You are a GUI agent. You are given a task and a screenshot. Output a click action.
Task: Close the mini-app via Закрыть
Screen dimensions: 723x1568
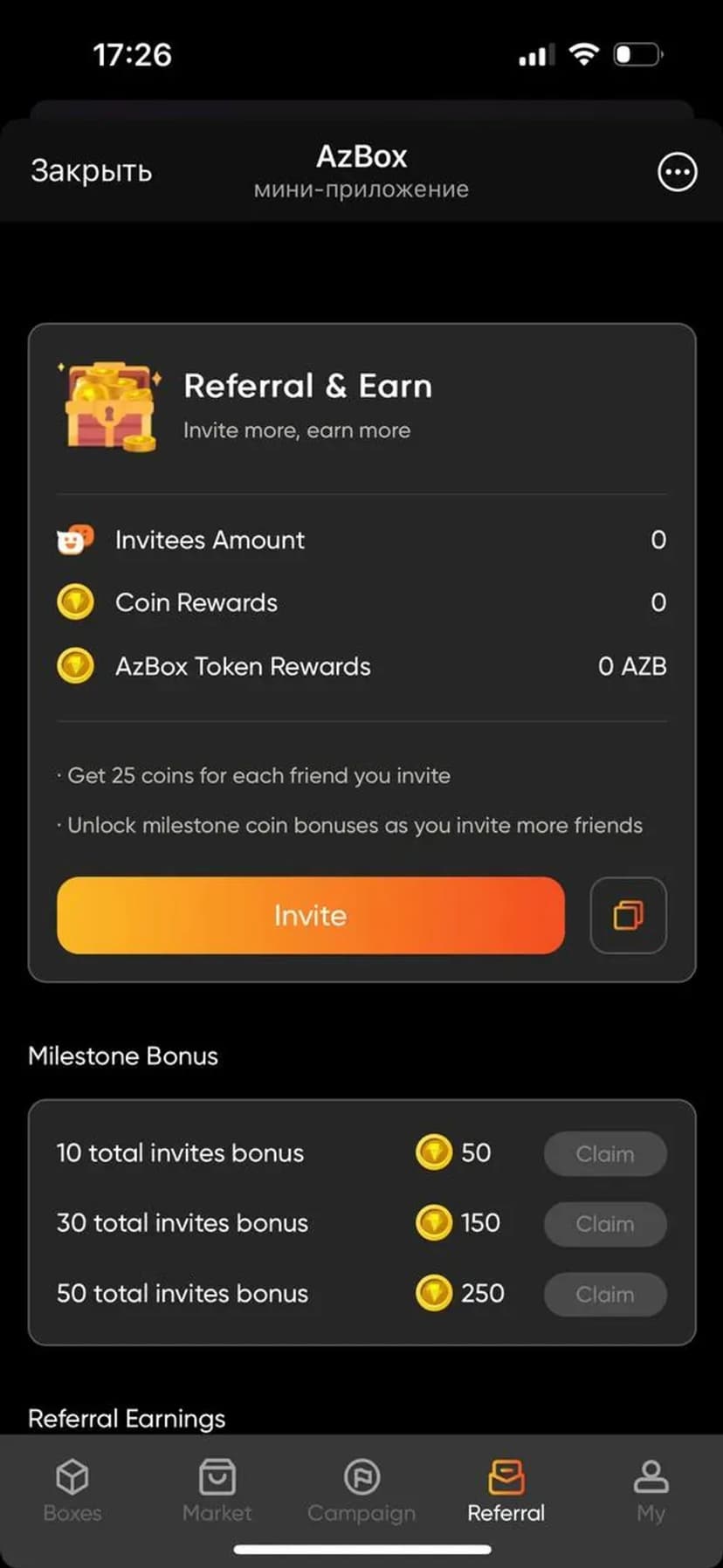pyautogui.click(x=91, y=171)
